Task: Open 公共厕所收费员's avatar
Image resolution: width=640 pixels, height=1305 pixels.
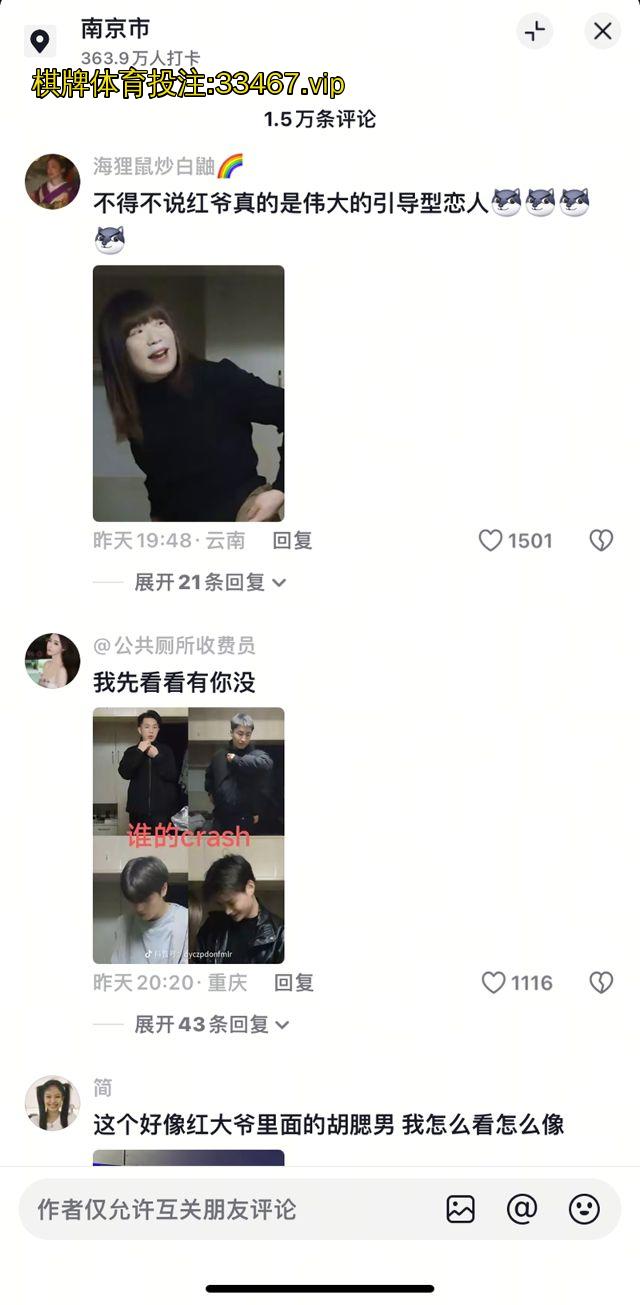Action: point(52,660)
